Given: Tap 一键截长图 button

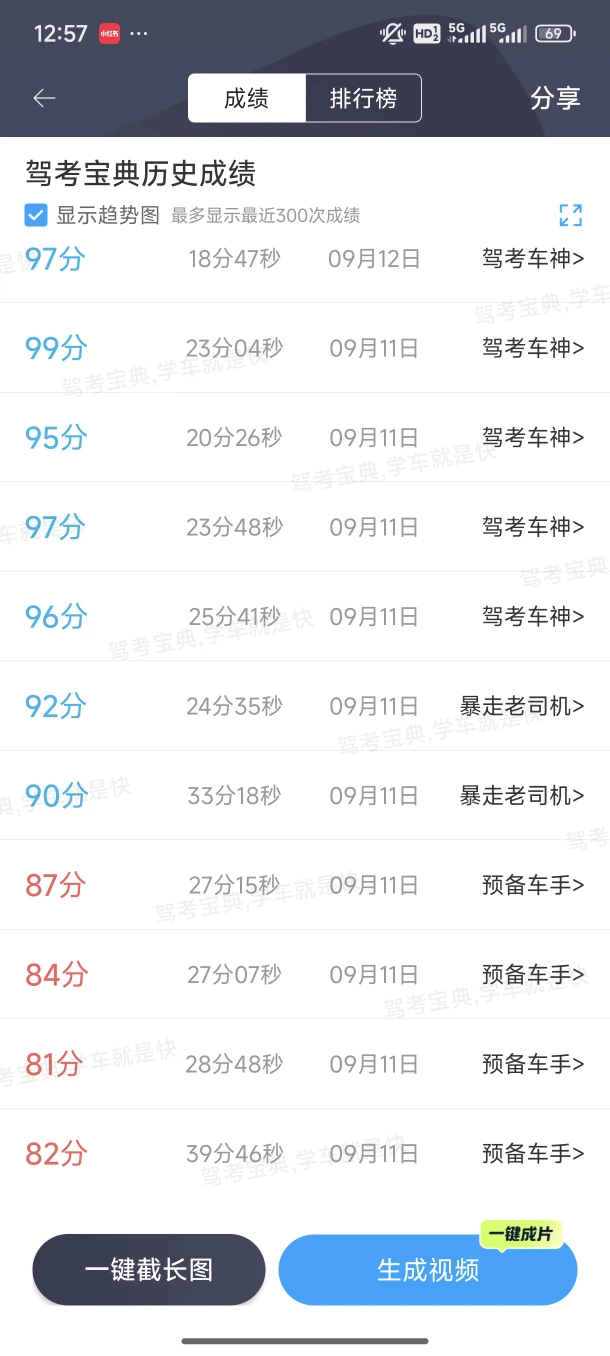Looking at the screenshot, I should pyautogui.click(x=149, y=1270).
